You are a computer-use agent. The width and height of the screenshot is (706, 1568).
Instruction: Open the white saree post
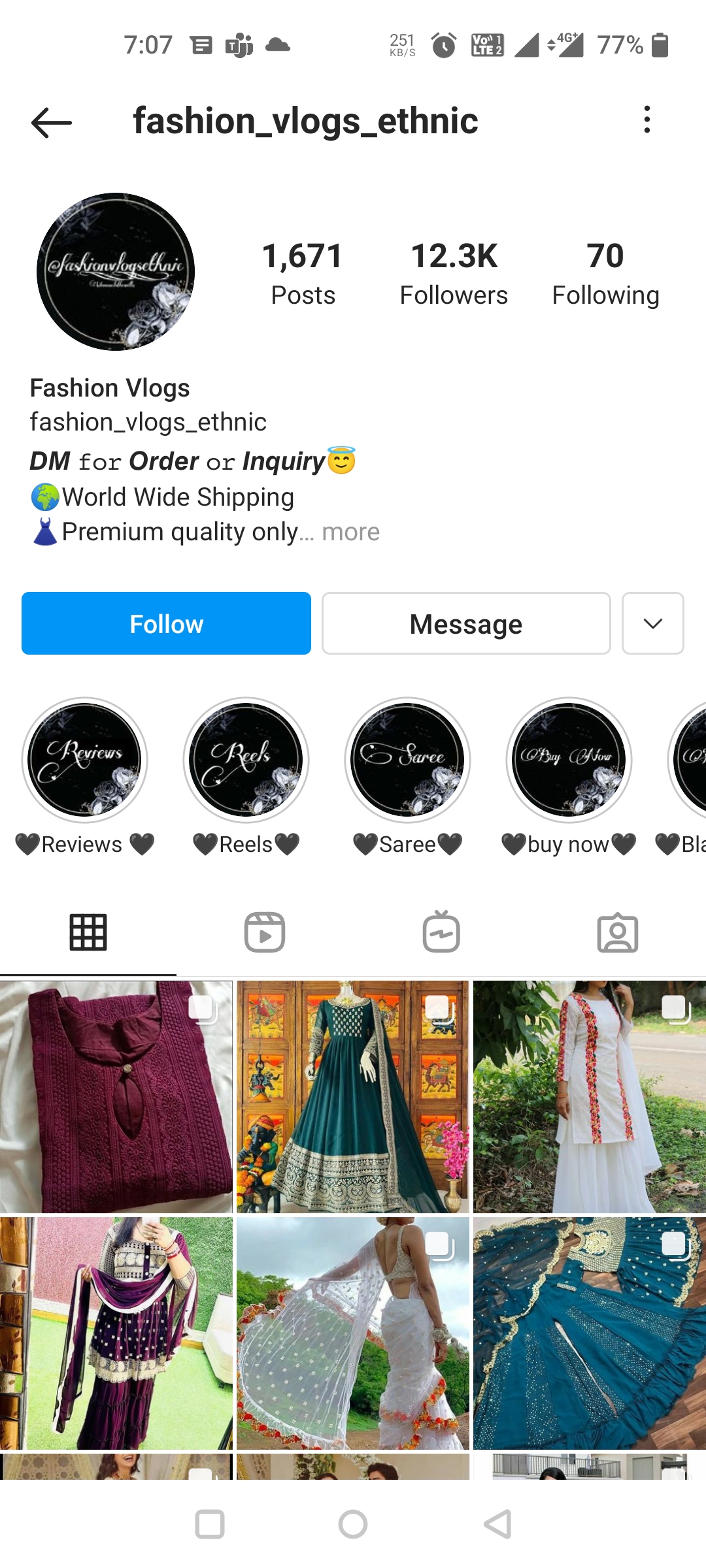(x=353, y=1333)
